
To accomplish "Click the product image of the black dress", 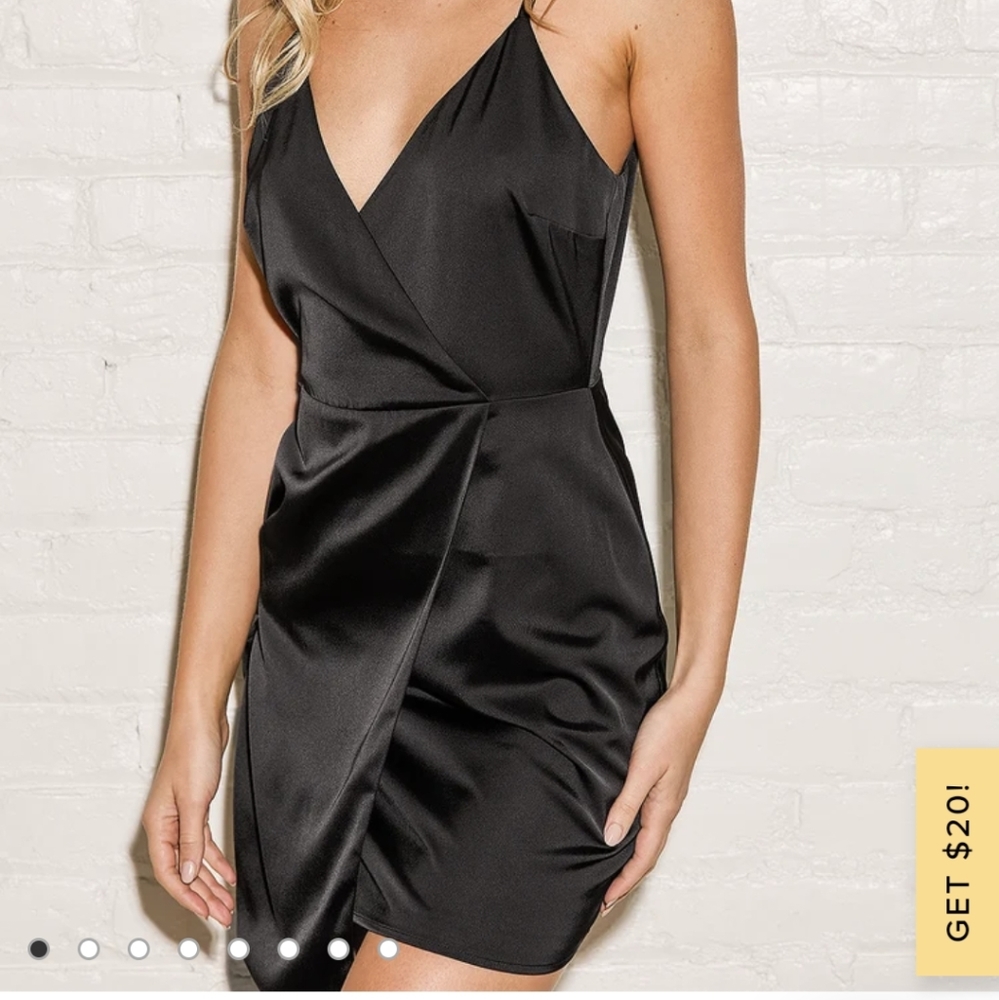I will [450, 450].
